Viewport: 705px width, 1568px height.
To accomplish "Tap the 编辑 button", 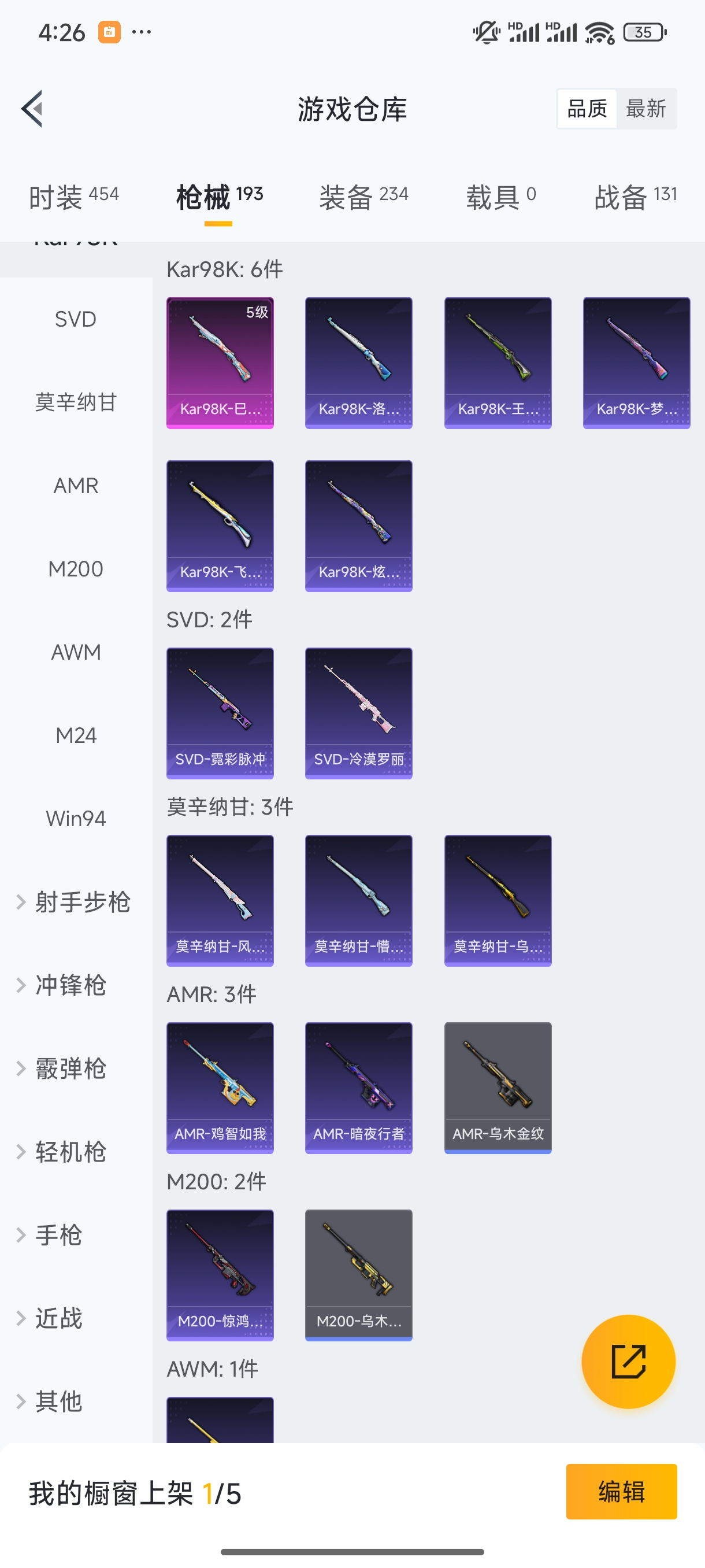I will pos(622,1491).
